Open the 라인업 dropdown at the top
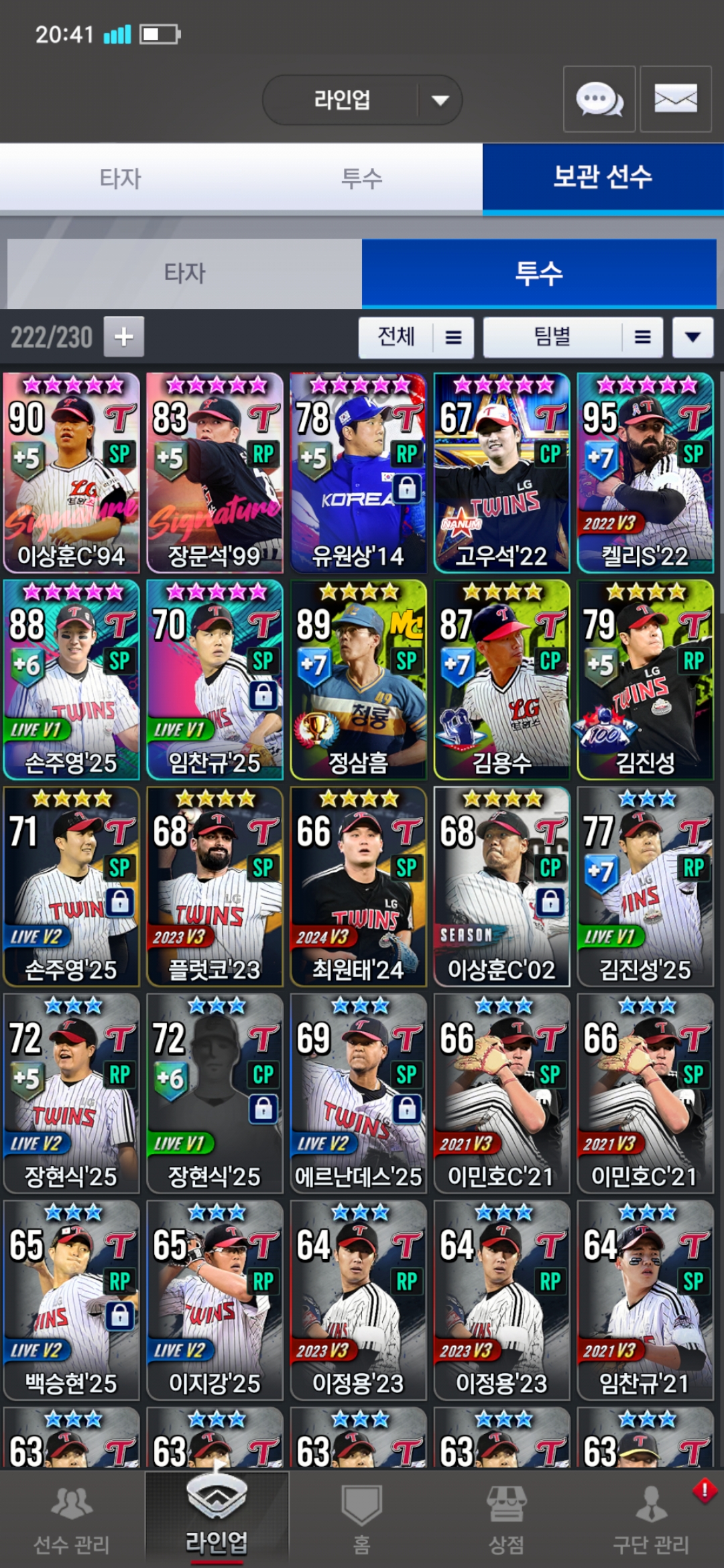The image size is (724, 1568). 362,100
